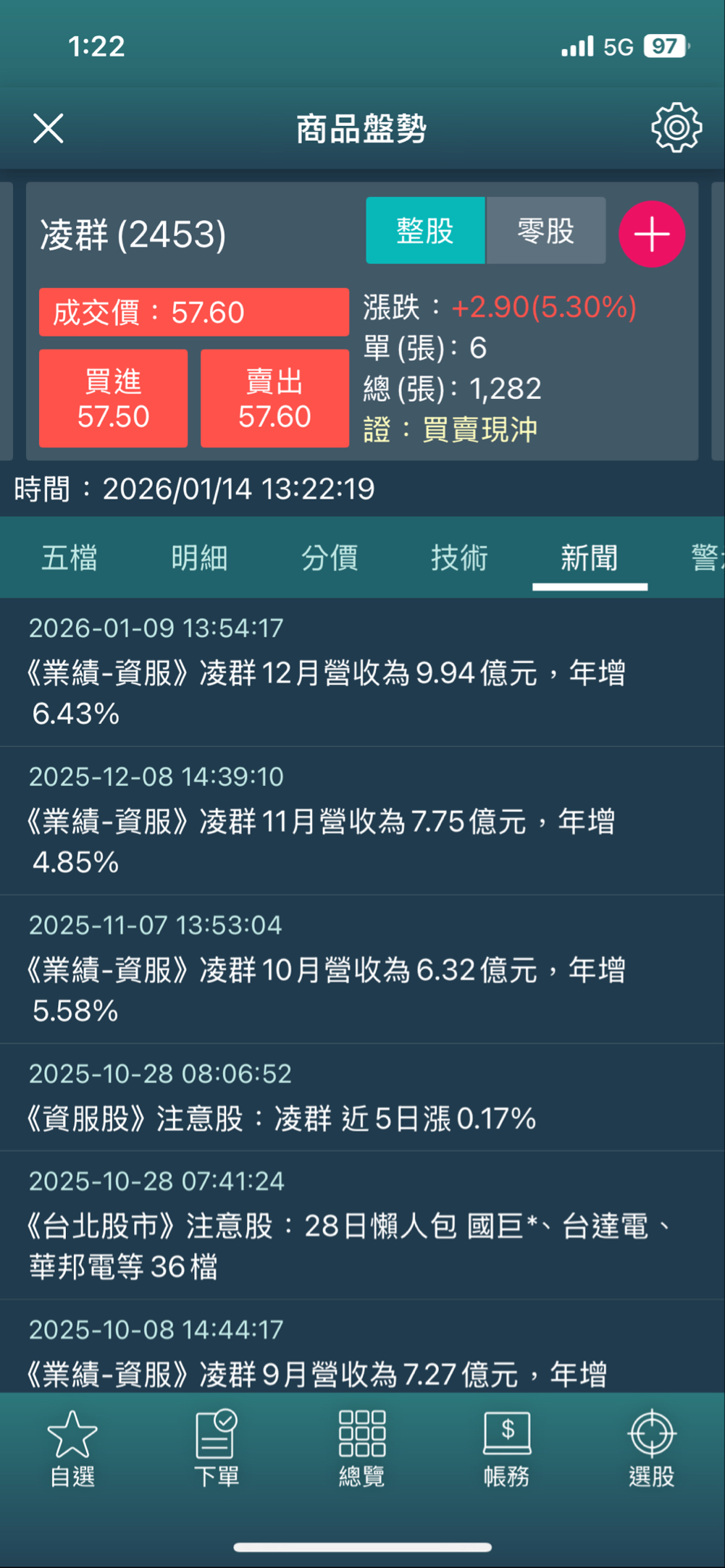Image resolution: width=725 pixels, height=1568 pixels.
Task: Close the 商品盤勢 screen
Action: [49, 129]
